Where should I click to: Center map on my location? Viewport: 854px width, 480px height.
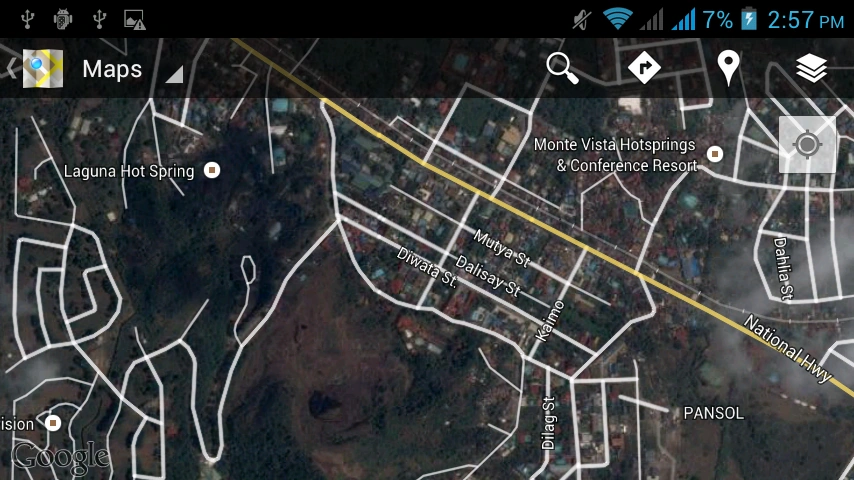[807, 145]
